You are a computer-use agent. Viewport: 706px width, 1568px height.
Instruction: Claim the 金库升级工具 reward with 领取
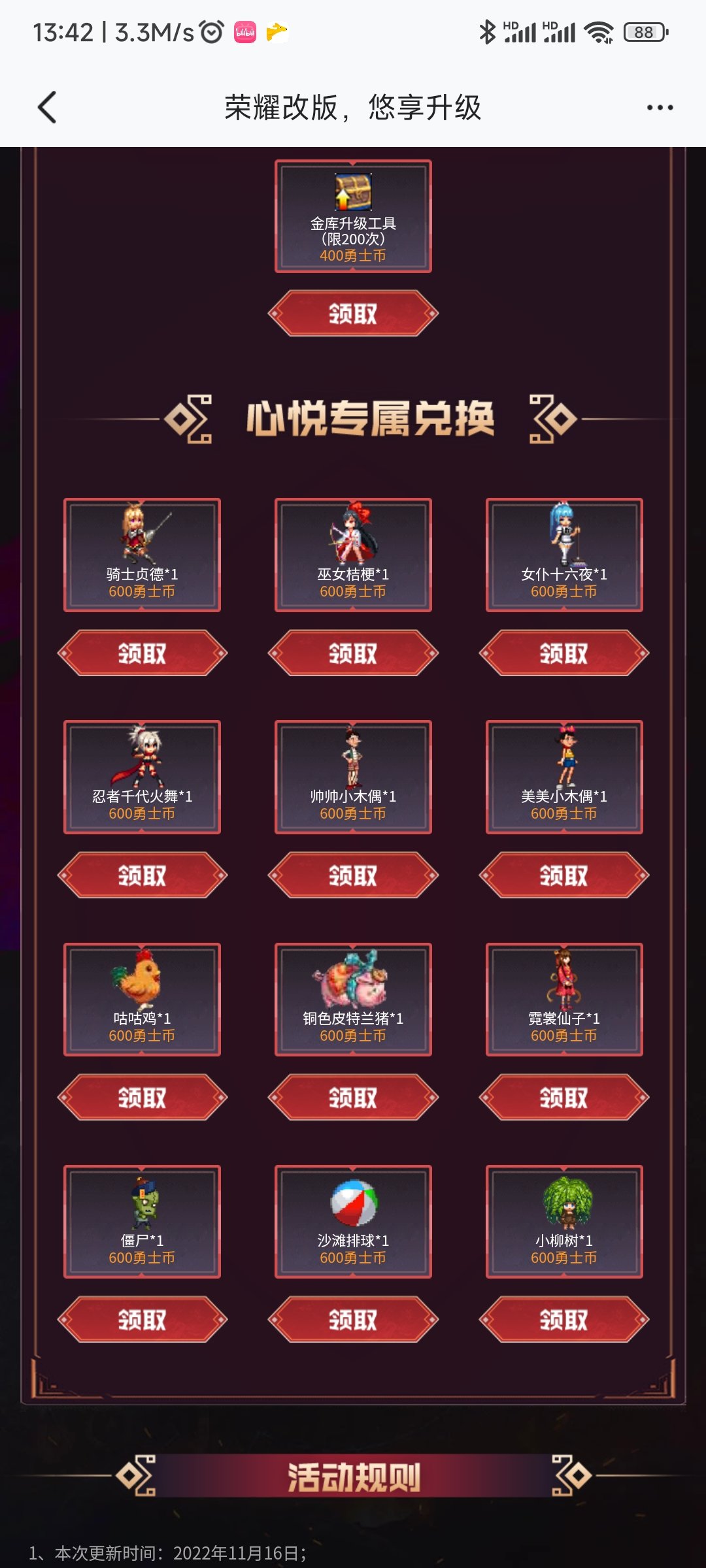coord(353,314)
